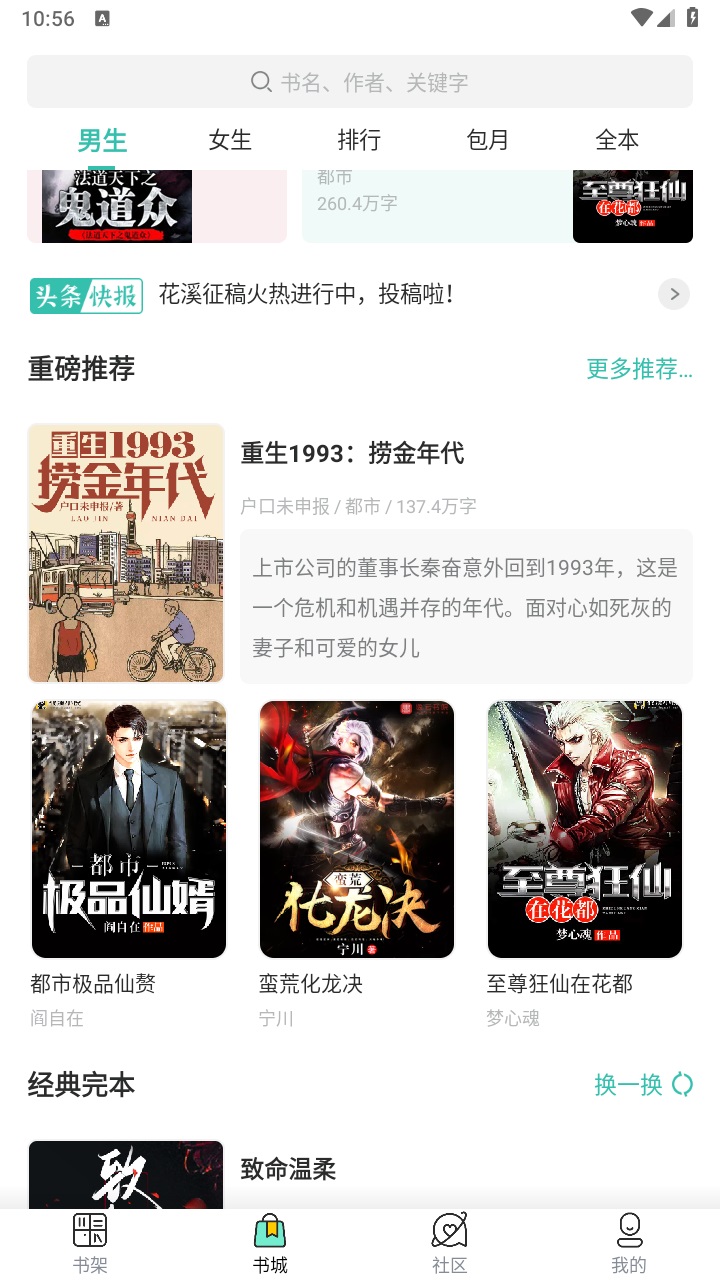The width and height of the screenshot is (720, 1280).
Task: Open the book 致命温柔 by its title
Action: coord(290,1169)
